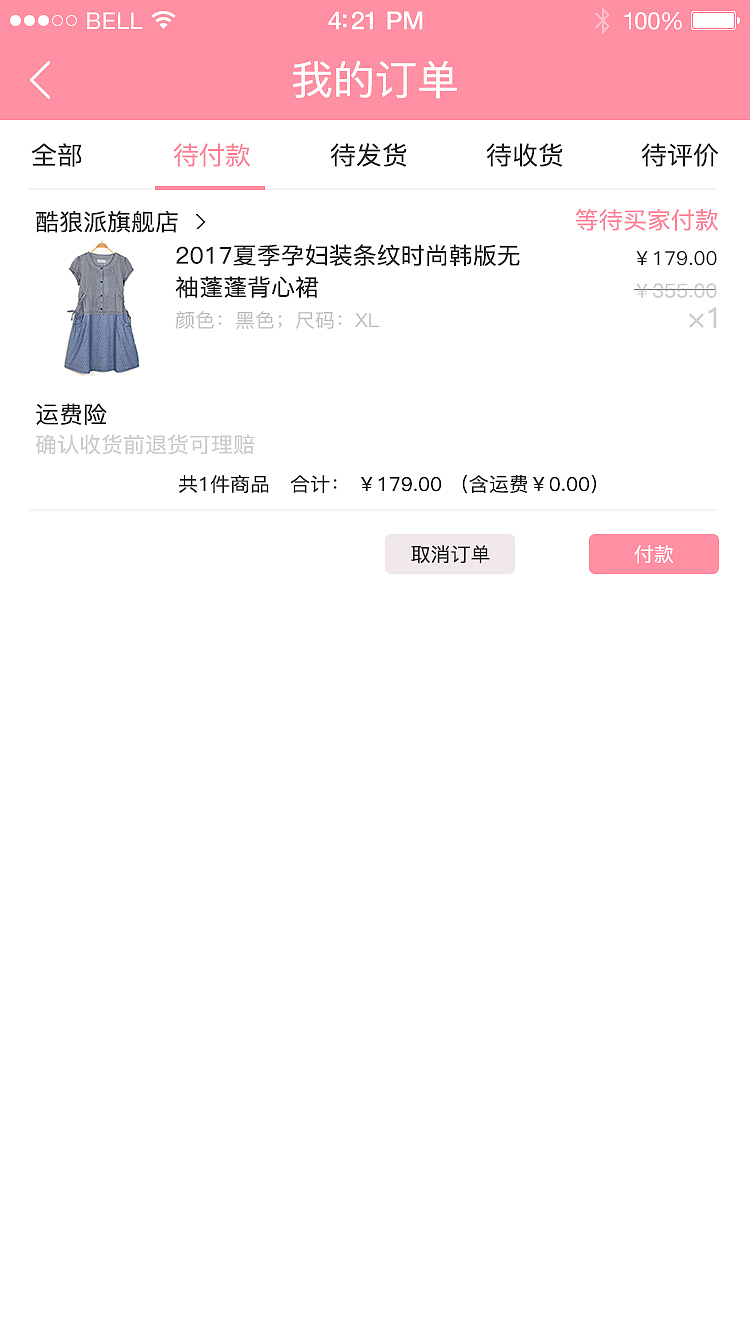
Task: Tap the 4:21 PM clock display
Action: pos(376,20)
